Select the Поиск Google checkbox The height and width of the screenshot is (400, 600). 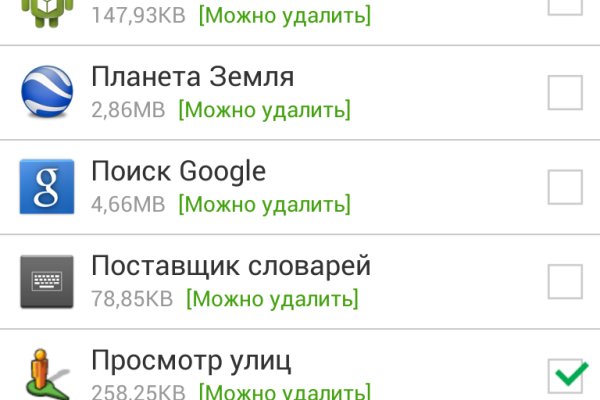click(565, 187)
